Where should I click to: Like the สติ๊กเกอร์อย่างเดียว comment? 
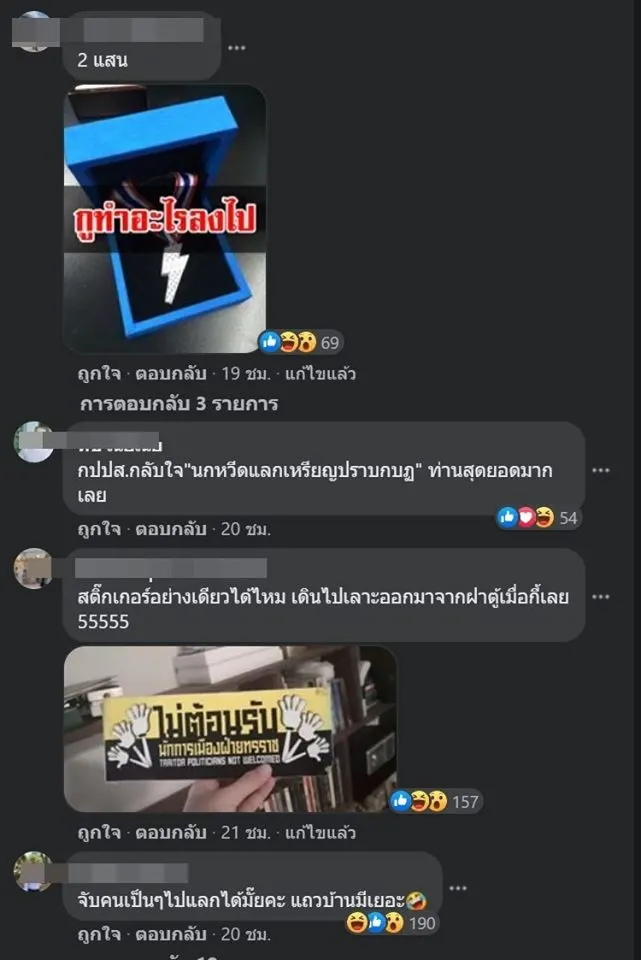tap(99, 832)
